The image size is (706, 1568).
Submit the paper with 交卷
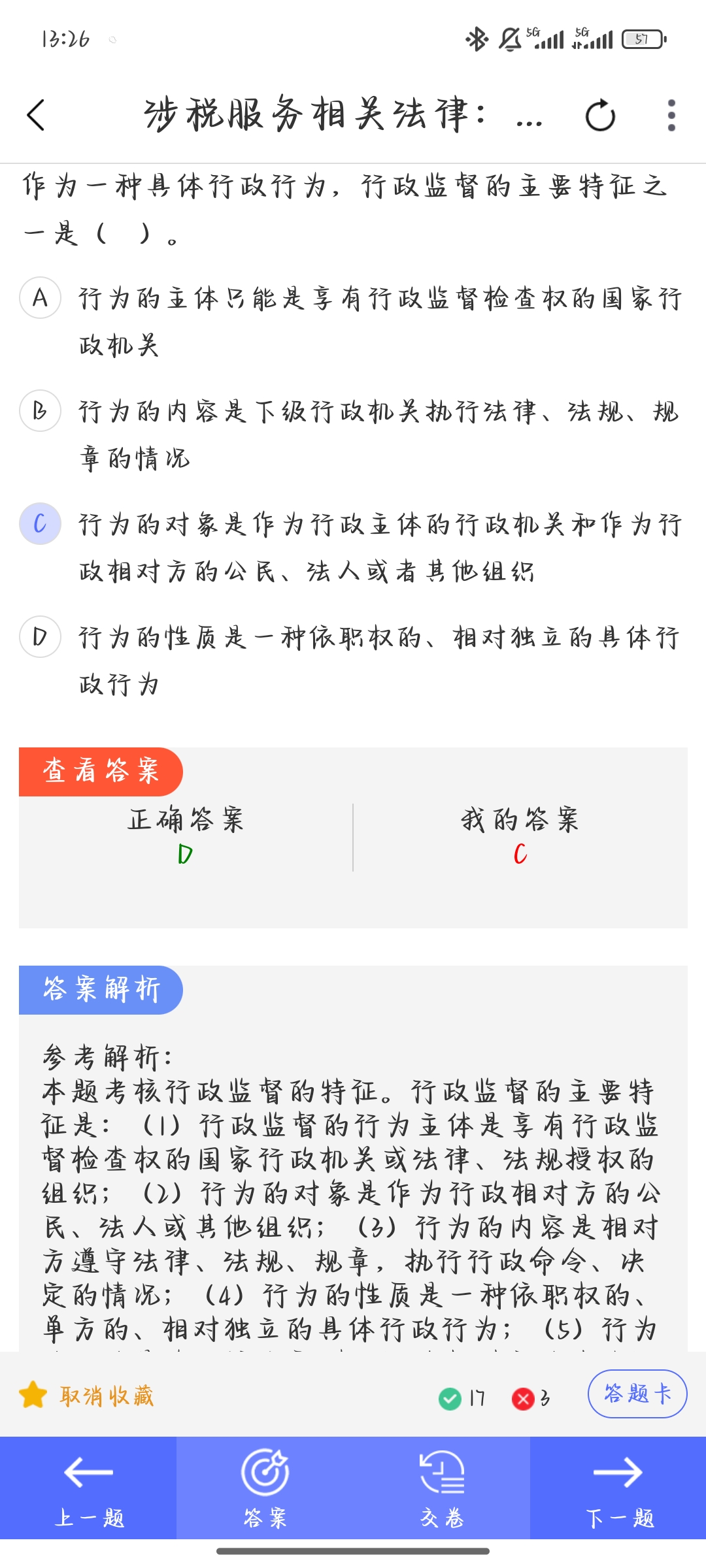(442, 1488)
